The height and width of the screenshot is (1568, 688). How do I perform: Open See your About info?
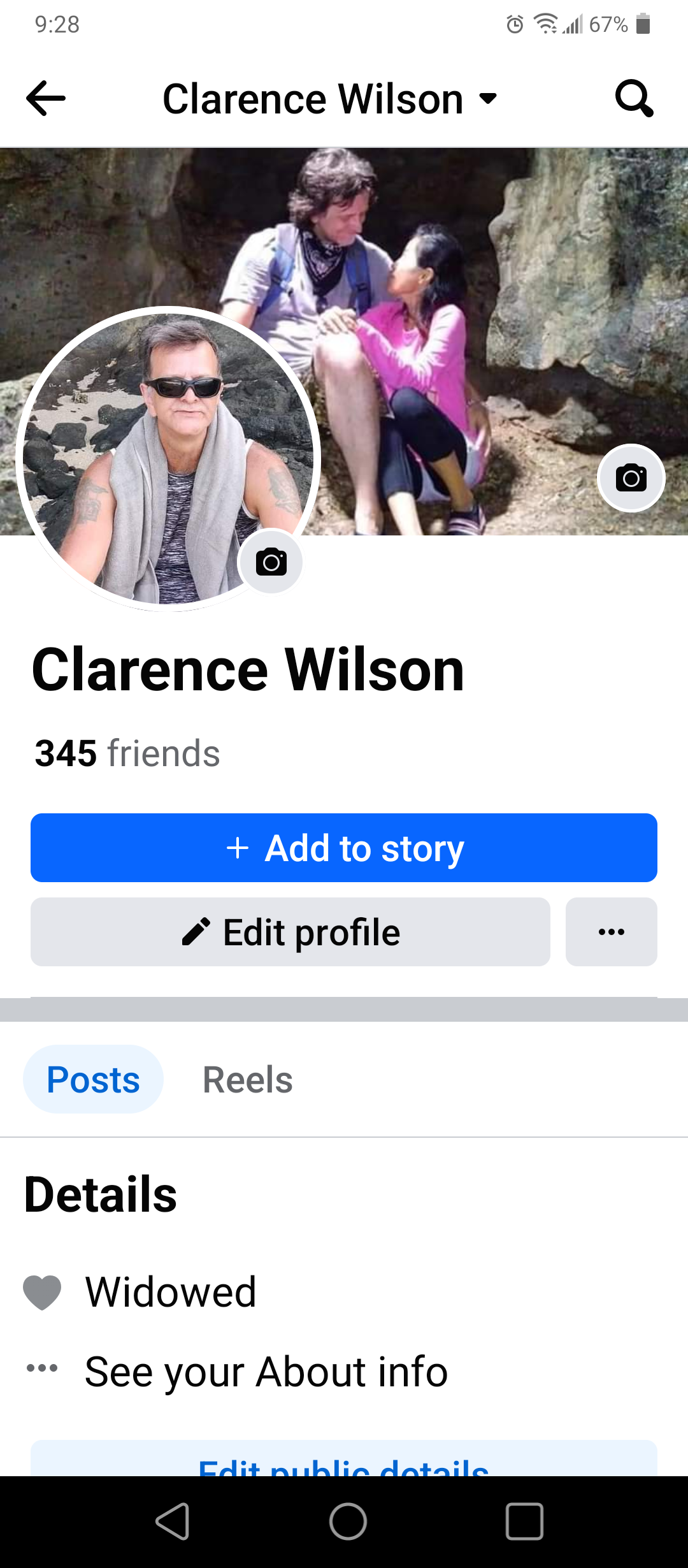pos(266,1372)
